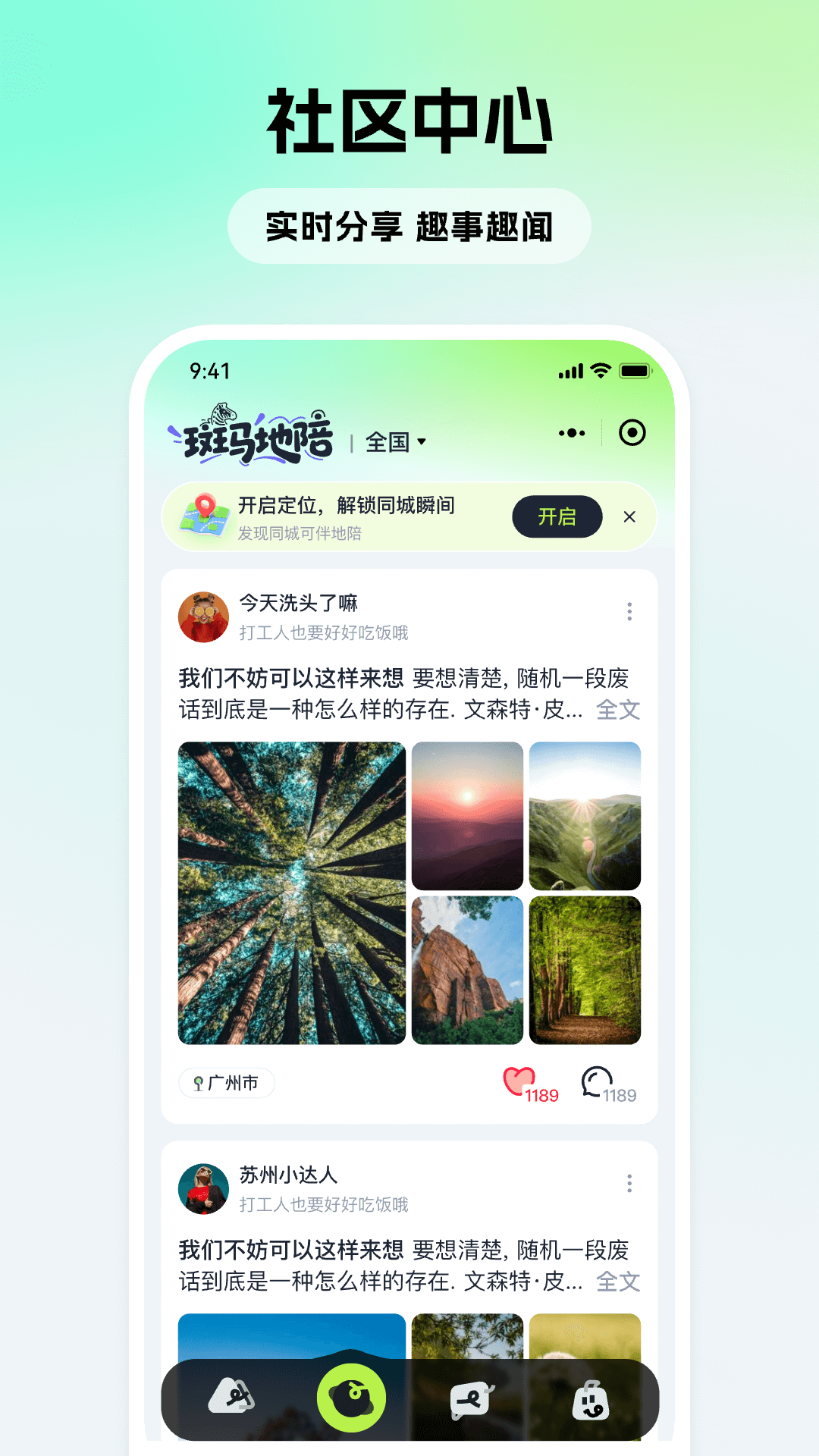The height and width of the screenshot is (1456, 819).
Task: Like the first post with the heart
Action: click(x=519, y=1079)
